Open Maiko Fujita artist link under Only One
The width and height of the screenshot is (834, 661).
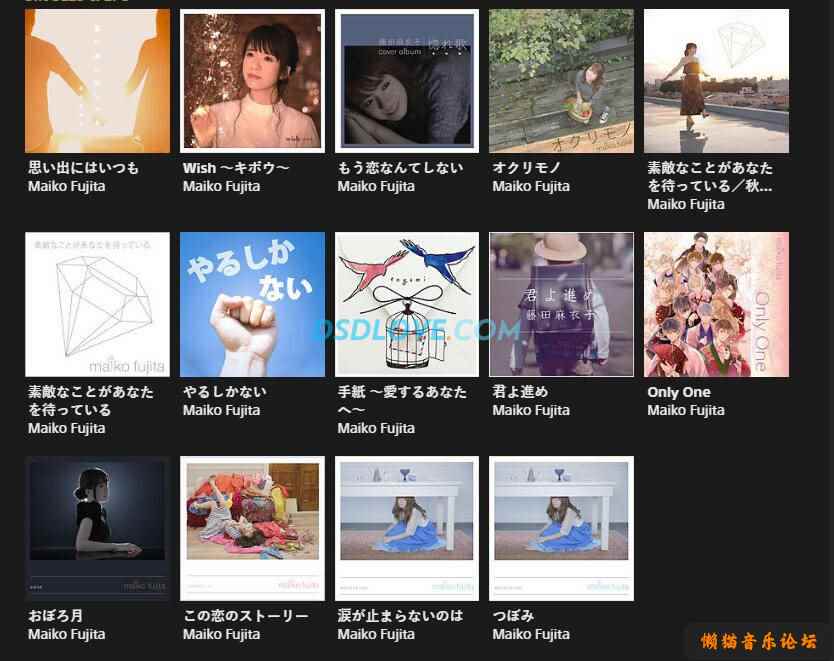point(686,410)
